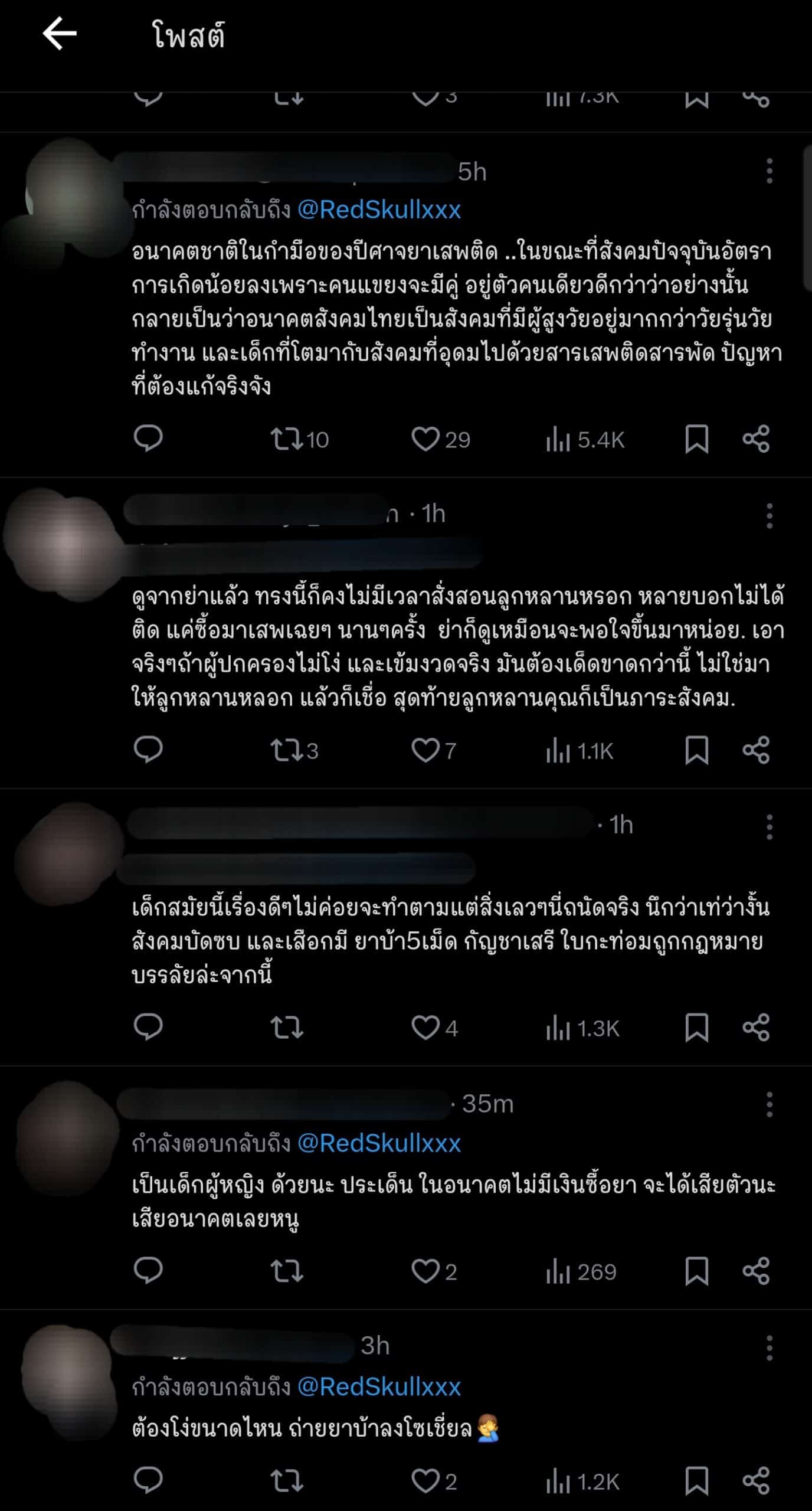Reply to the 1h post with 7 likes

148,750
